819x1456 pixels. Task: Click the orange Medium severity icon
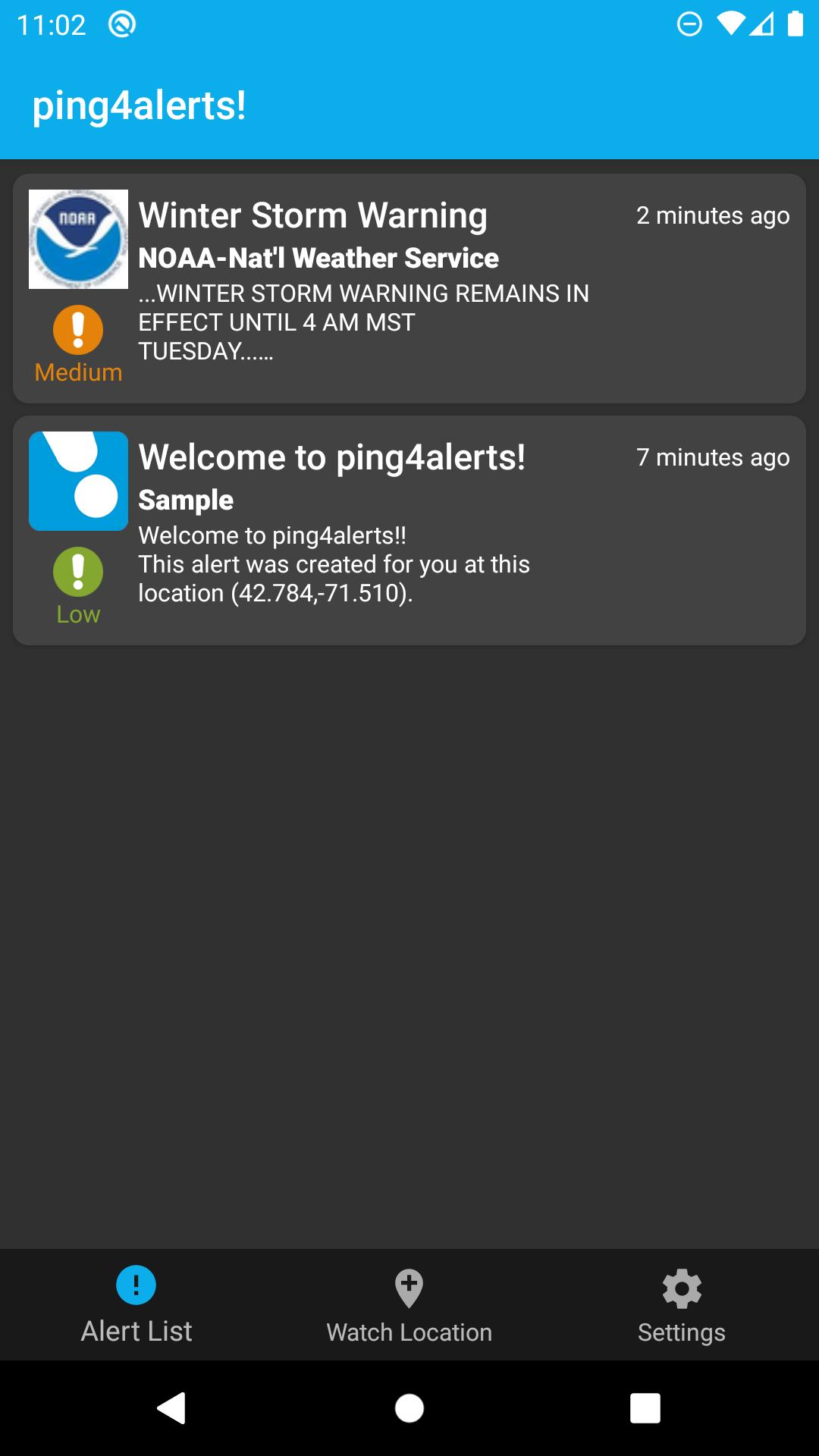[77, 329]
